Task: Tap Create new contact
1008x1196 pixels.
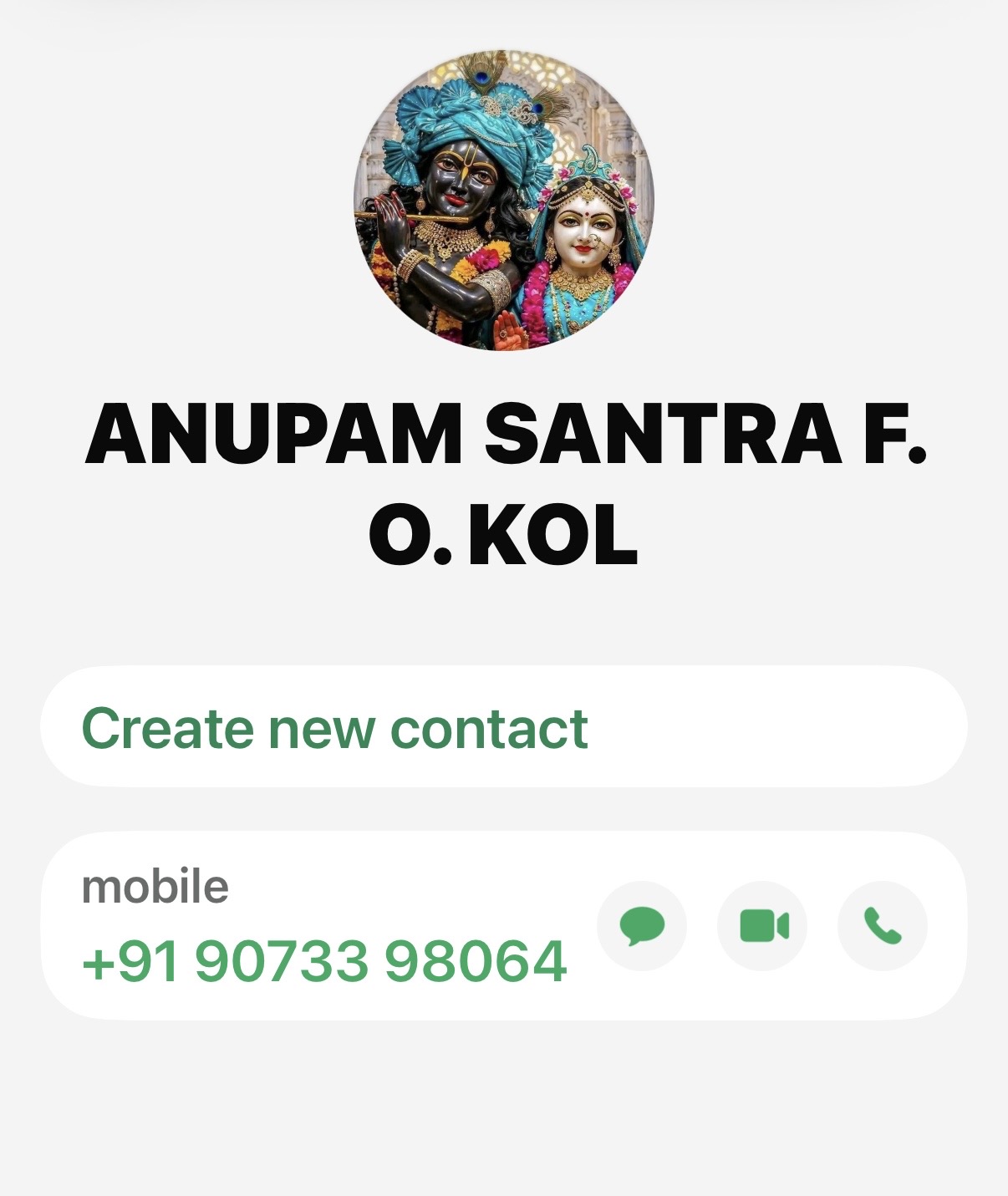Action: [x=335, y=728]
